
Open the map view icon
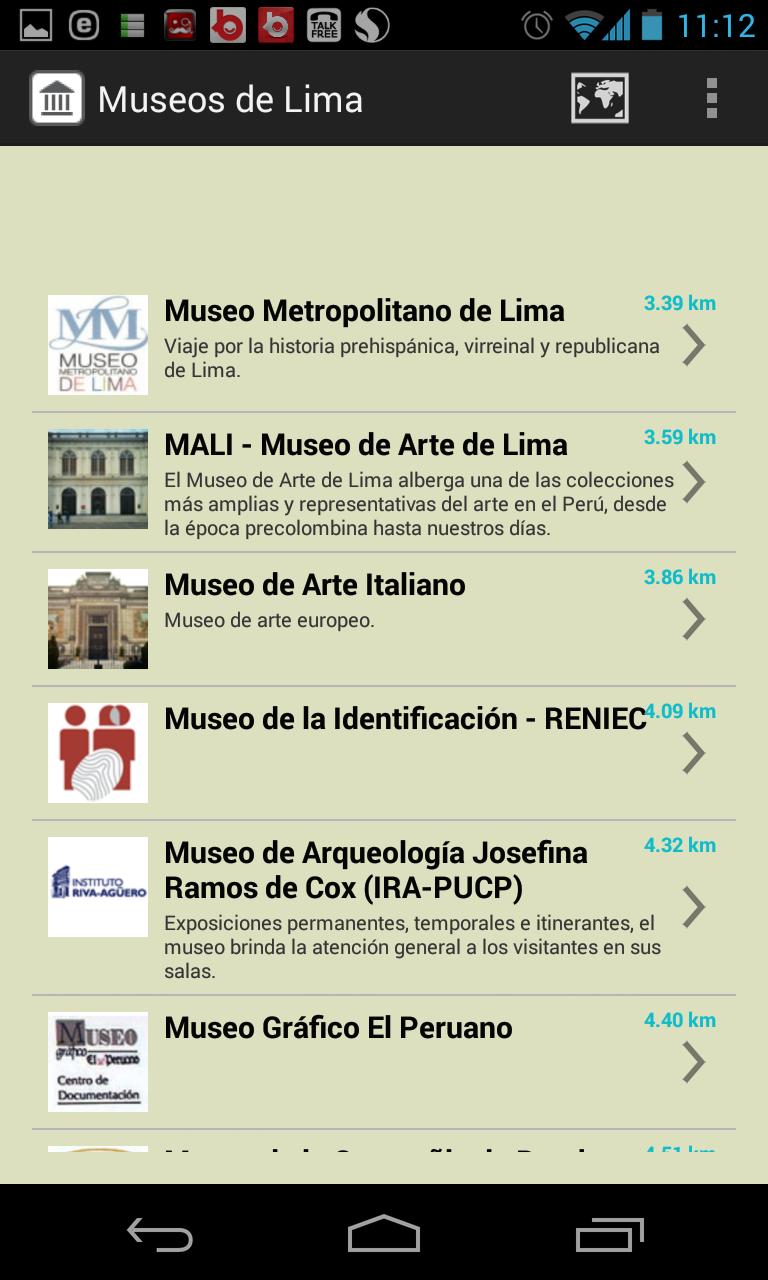(x=599, y=99)
